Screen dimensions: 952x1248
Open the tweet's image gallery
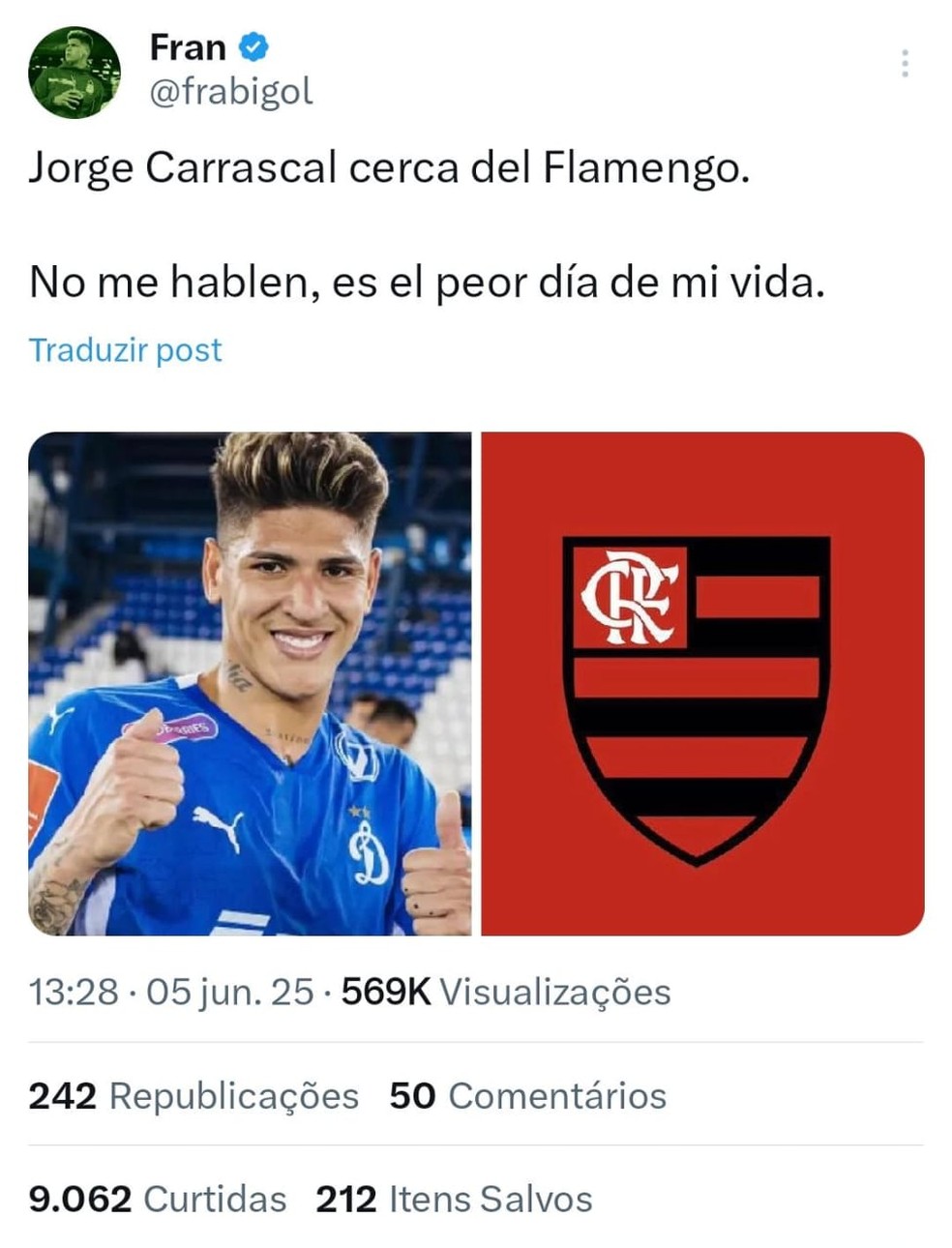point(474,682)
